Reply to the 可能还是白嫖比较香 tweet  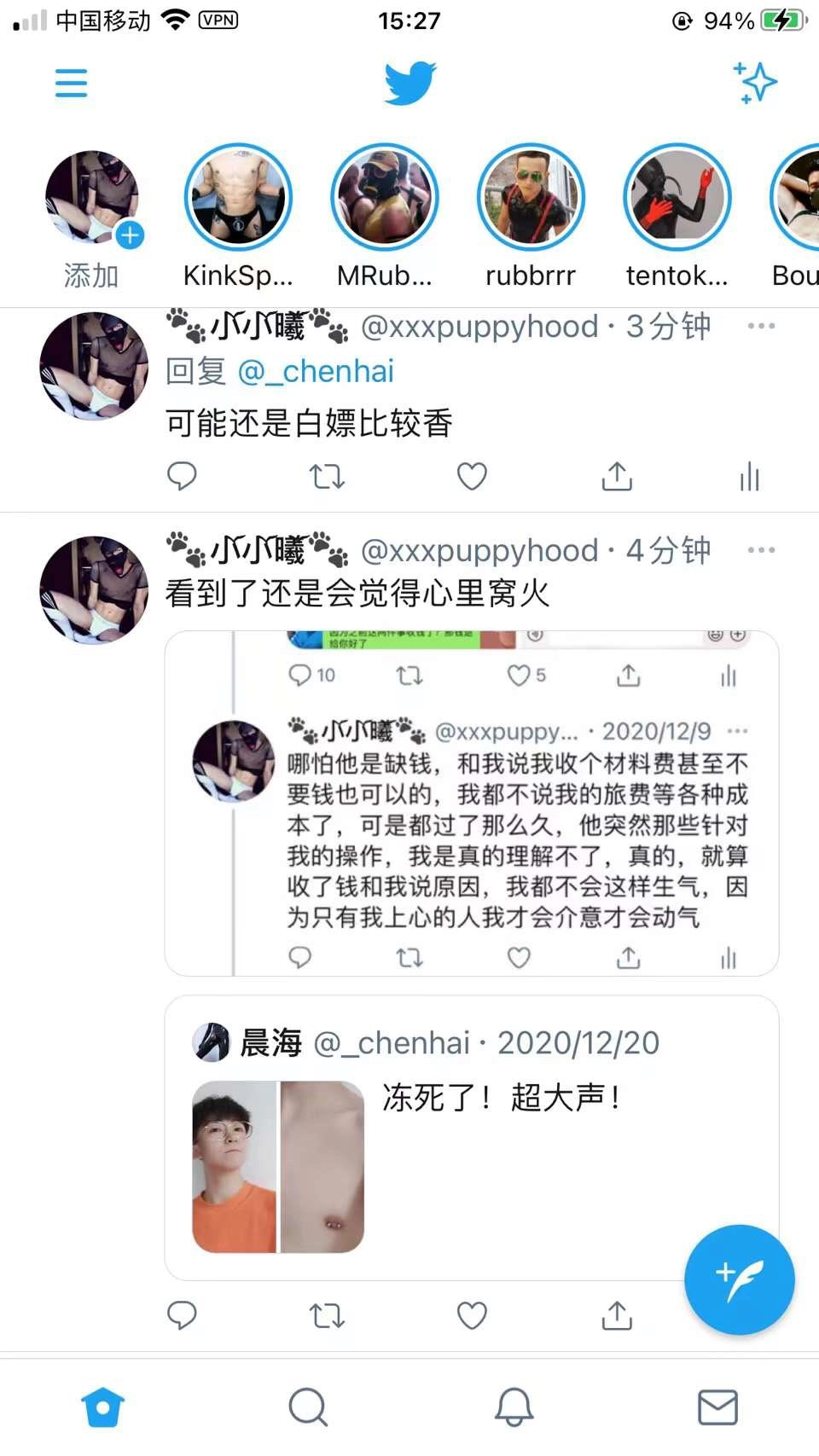pyautogui.click(x=182, y=476)
